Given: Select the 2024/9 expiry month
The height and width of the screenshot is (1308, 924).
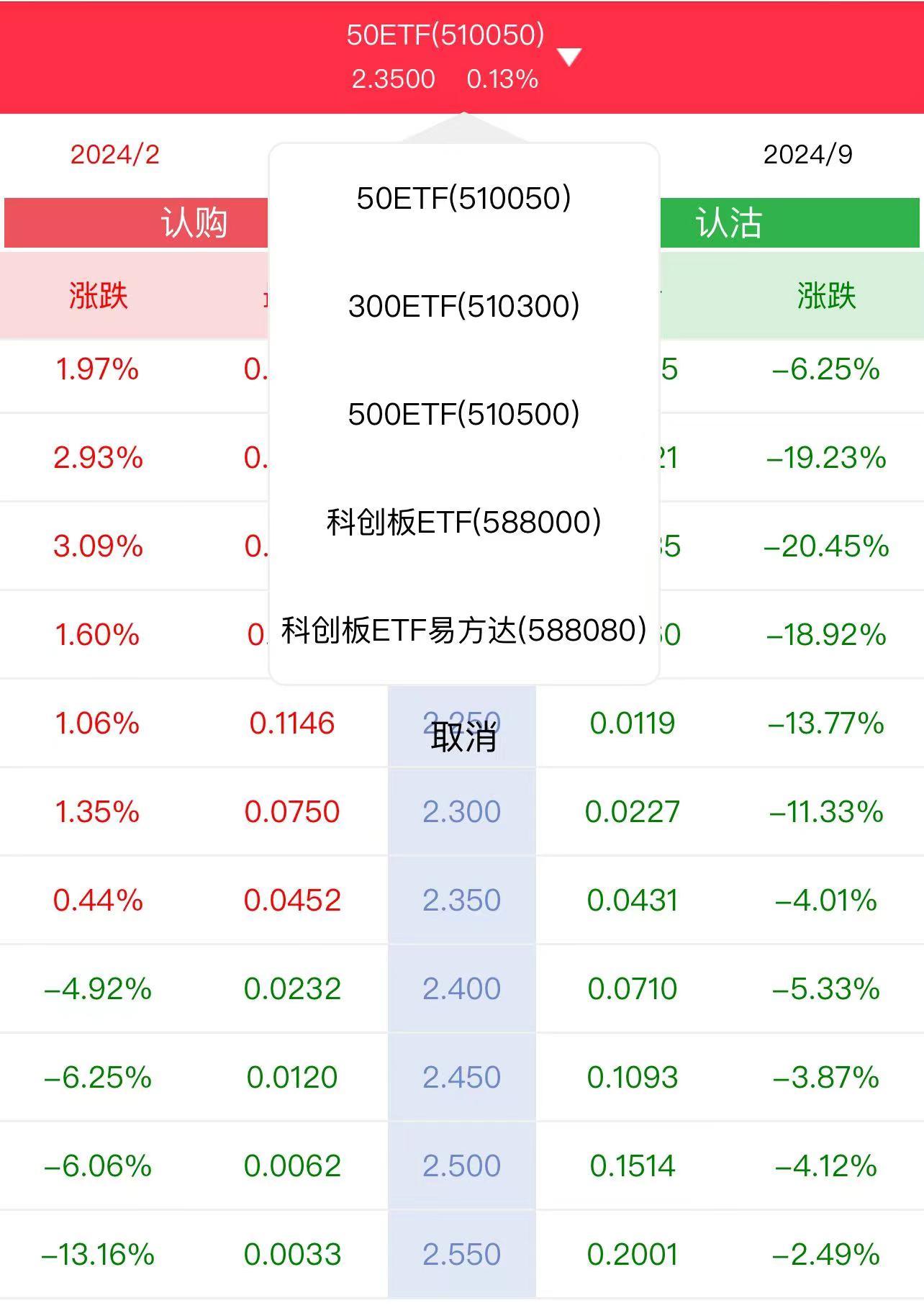Looking at the screenshot, I should [807, 155].
